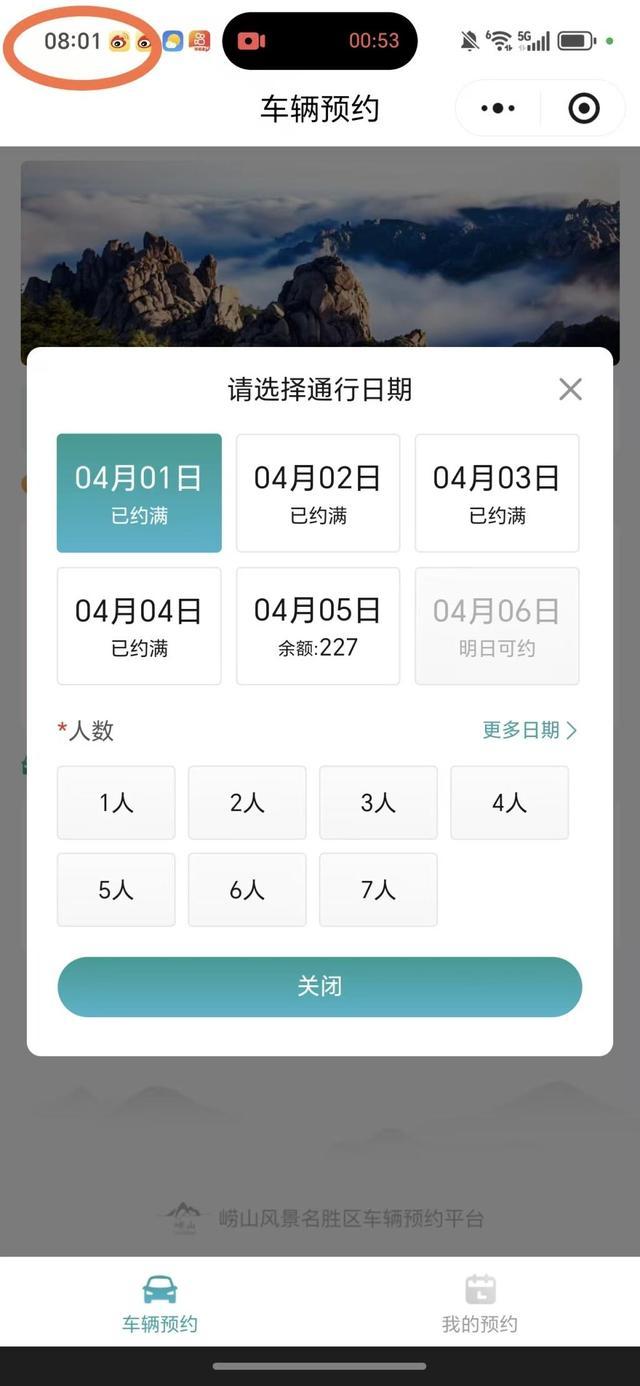
Task: Pick the 5人 option
Action: pos(116,889)
